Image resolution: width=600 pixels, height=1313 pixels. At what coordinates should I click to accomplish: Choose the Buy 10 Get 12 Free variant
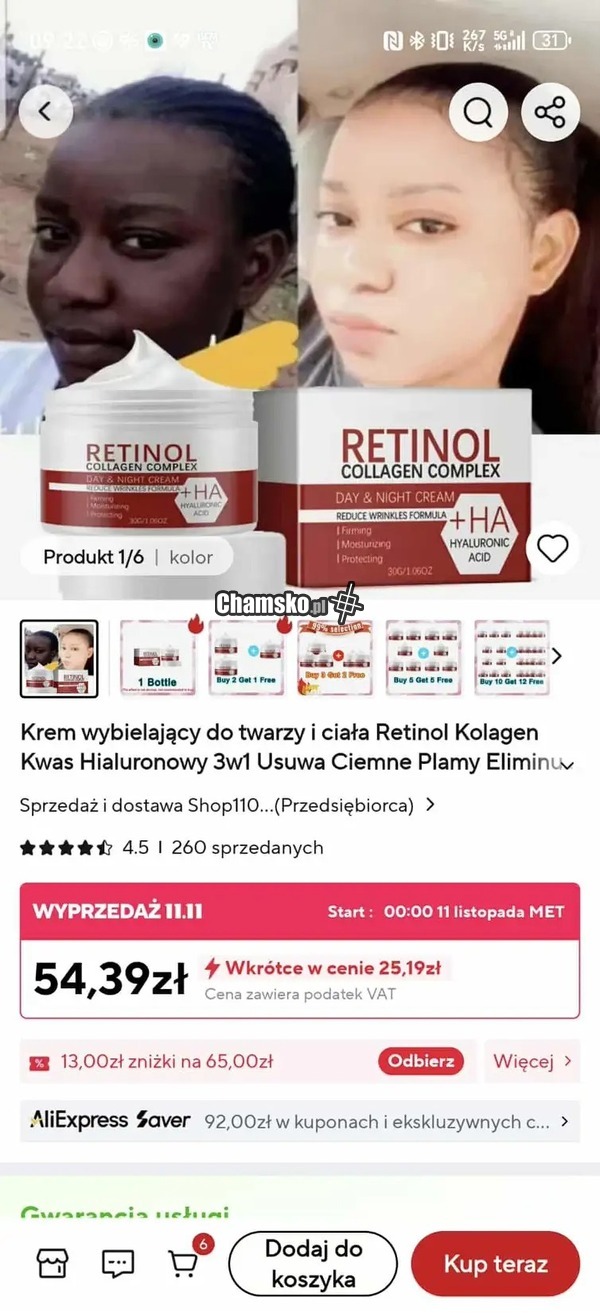(x=510, y=657)
